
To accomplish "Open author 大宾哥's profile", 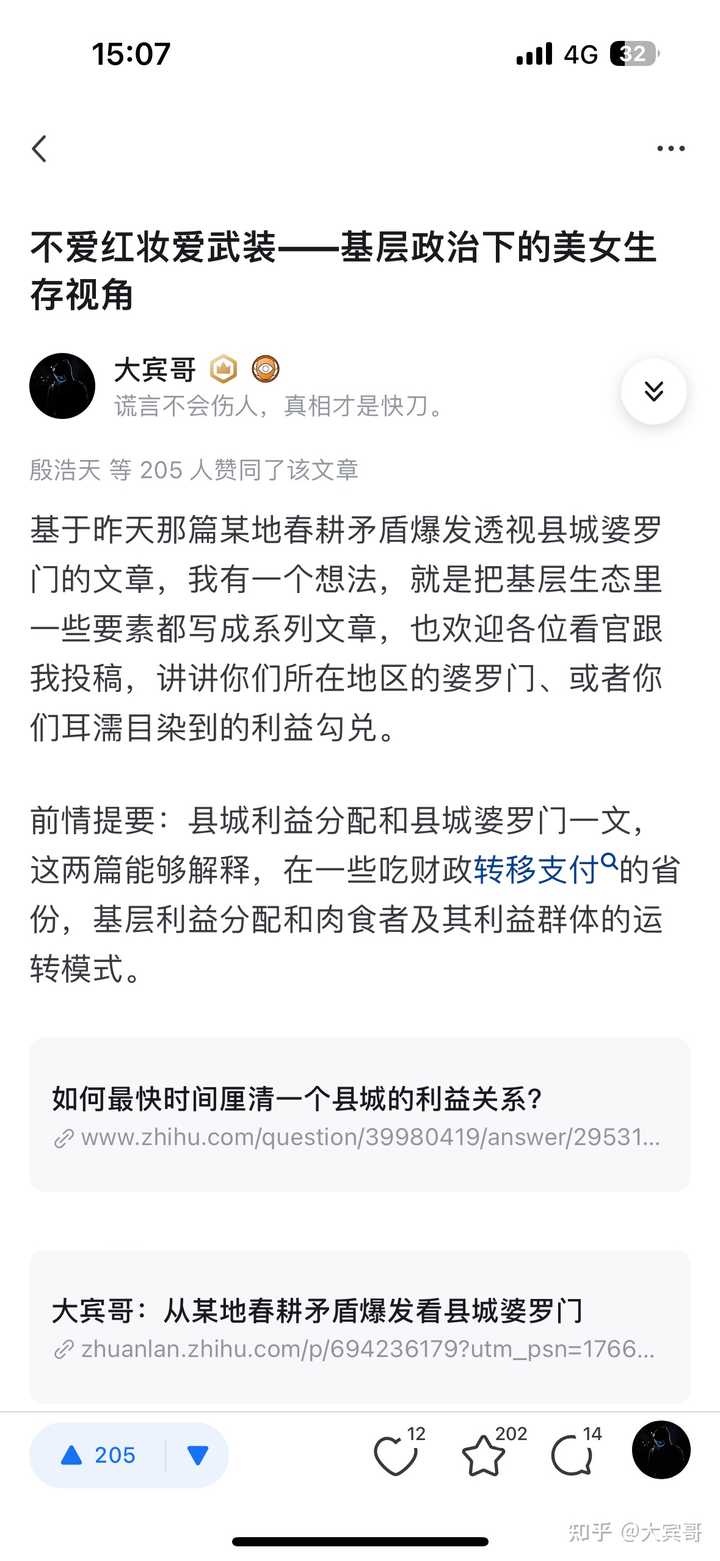I will (154, 370).
